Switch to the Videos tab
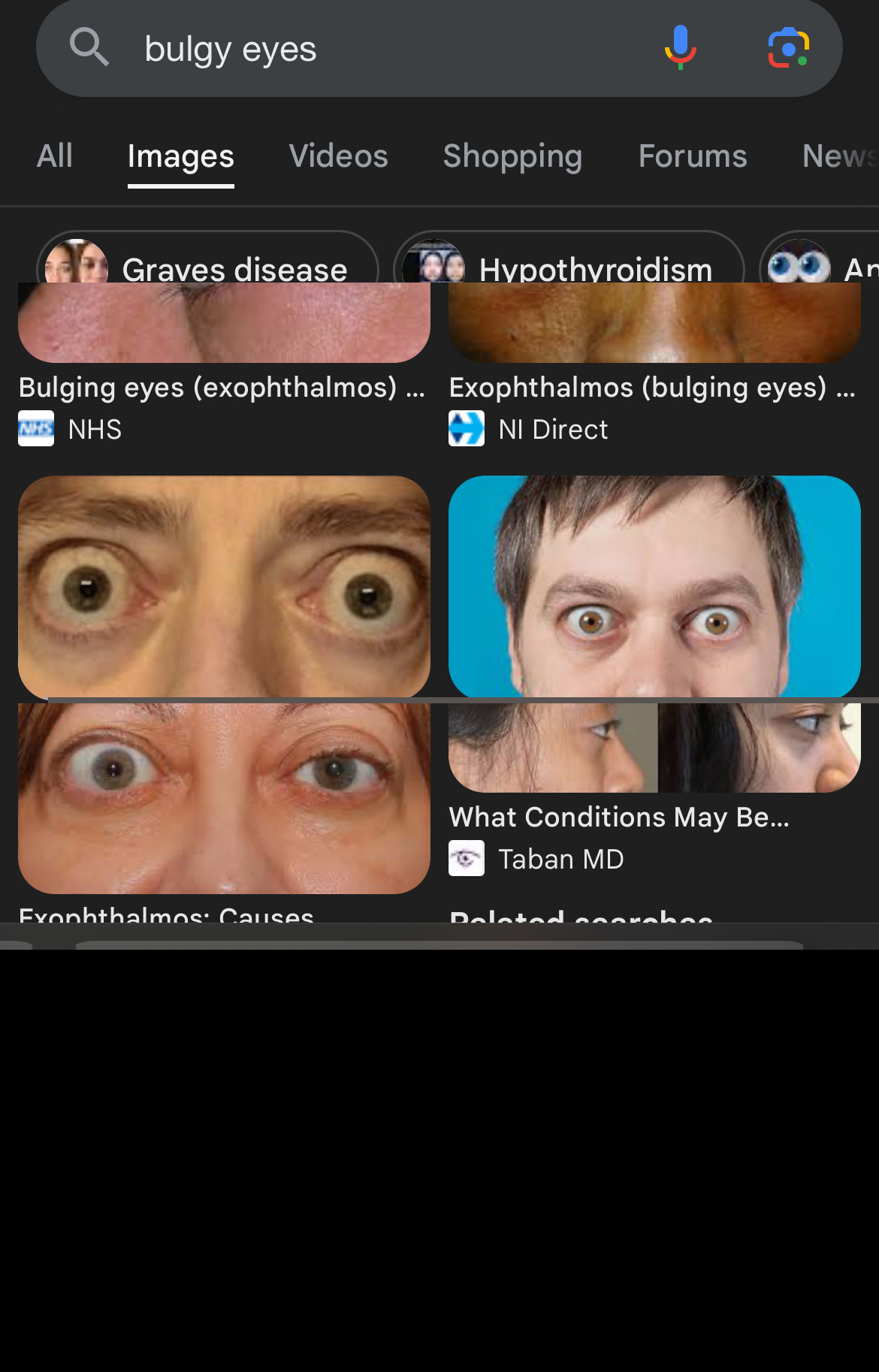Viewport: 879px width, 1372px height. 338,156
